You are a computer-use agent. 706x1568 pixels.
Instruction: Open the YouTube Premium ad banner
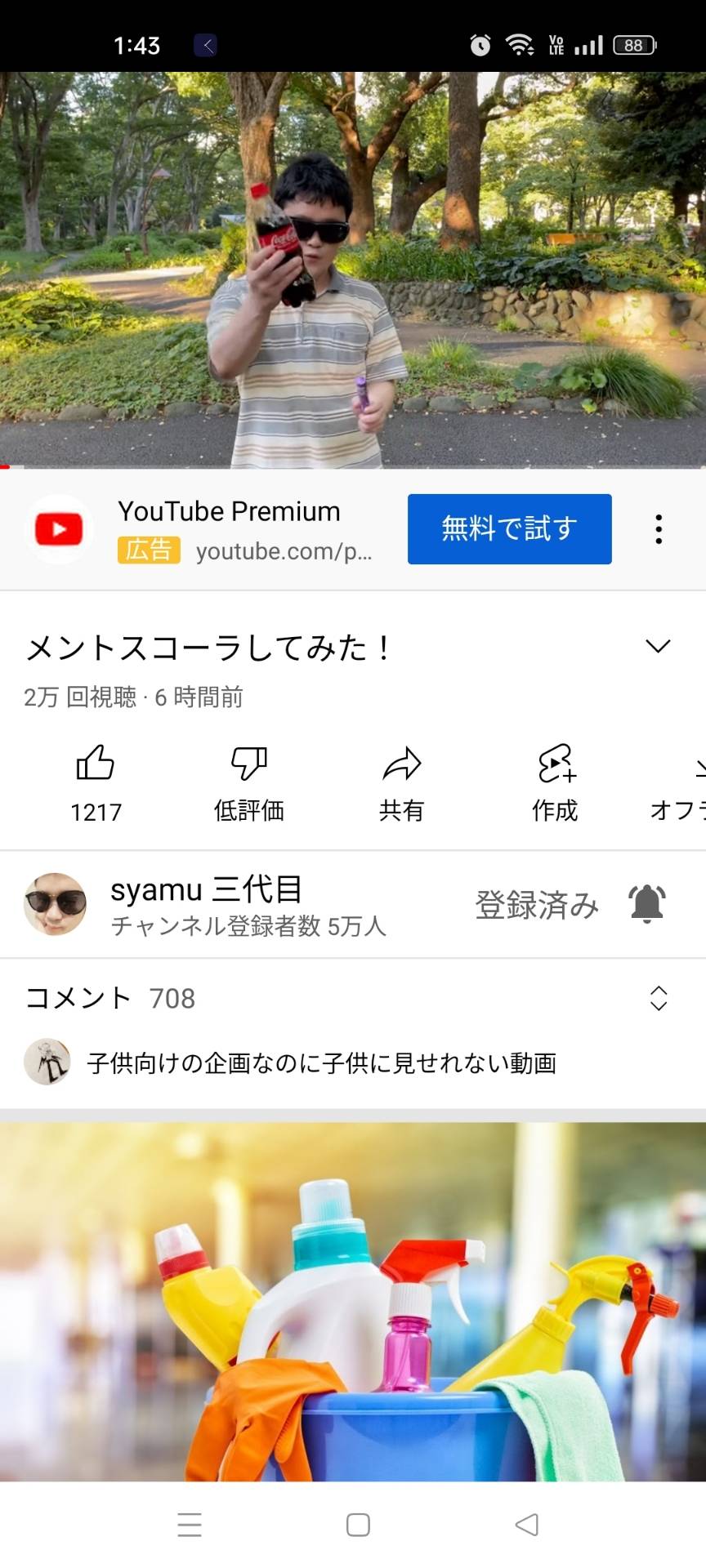pyautogui.click(x=229, y=529)
